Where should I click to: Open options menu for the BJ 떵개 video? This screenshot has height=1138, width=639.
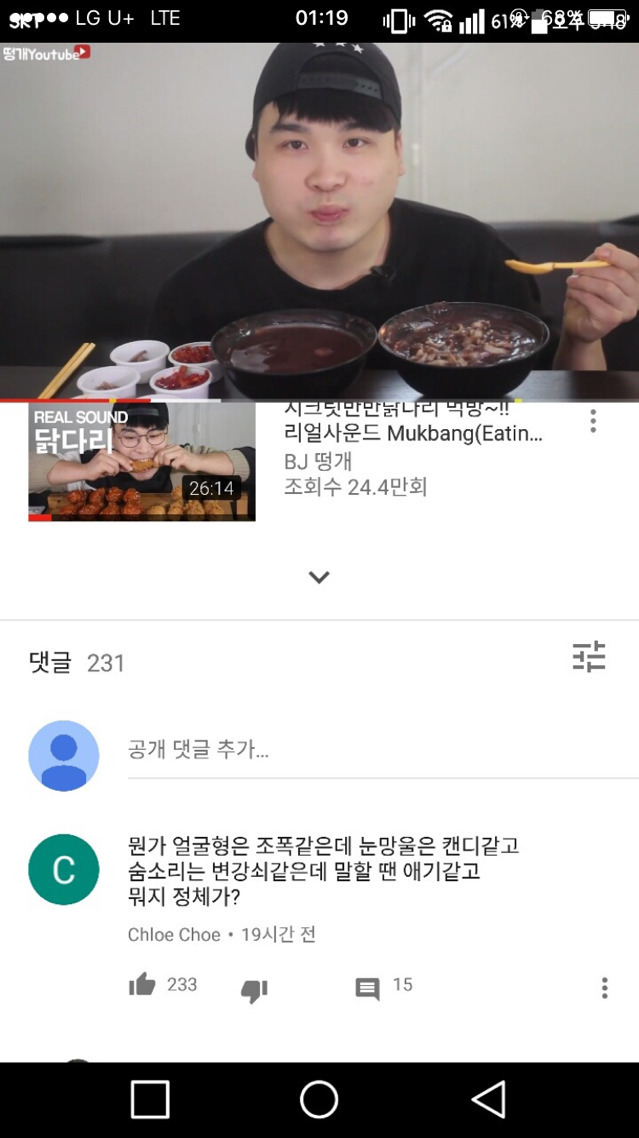tap(593, 421)
